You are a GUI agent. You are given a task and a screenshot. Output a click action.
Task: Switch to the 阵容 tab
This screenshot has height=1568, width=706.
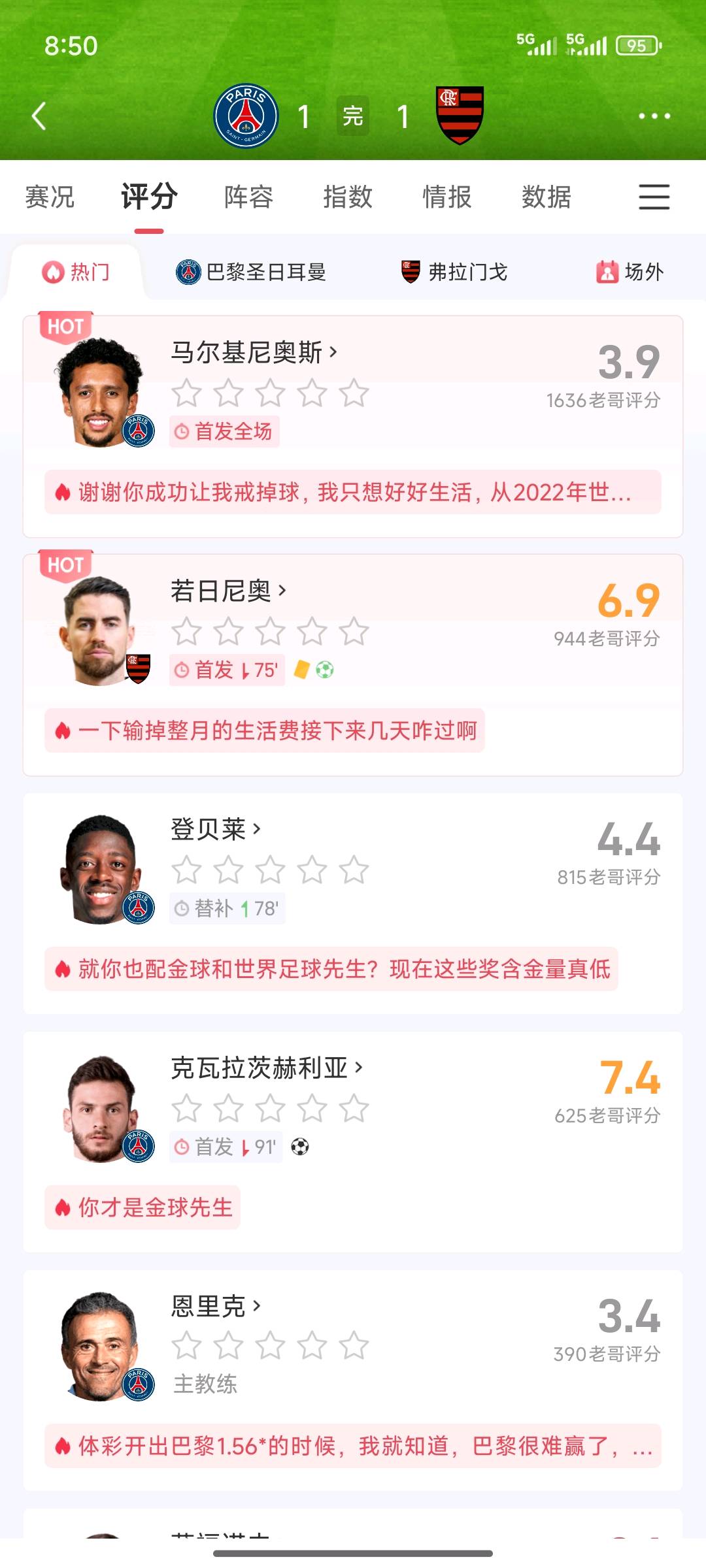coord(247,196)
